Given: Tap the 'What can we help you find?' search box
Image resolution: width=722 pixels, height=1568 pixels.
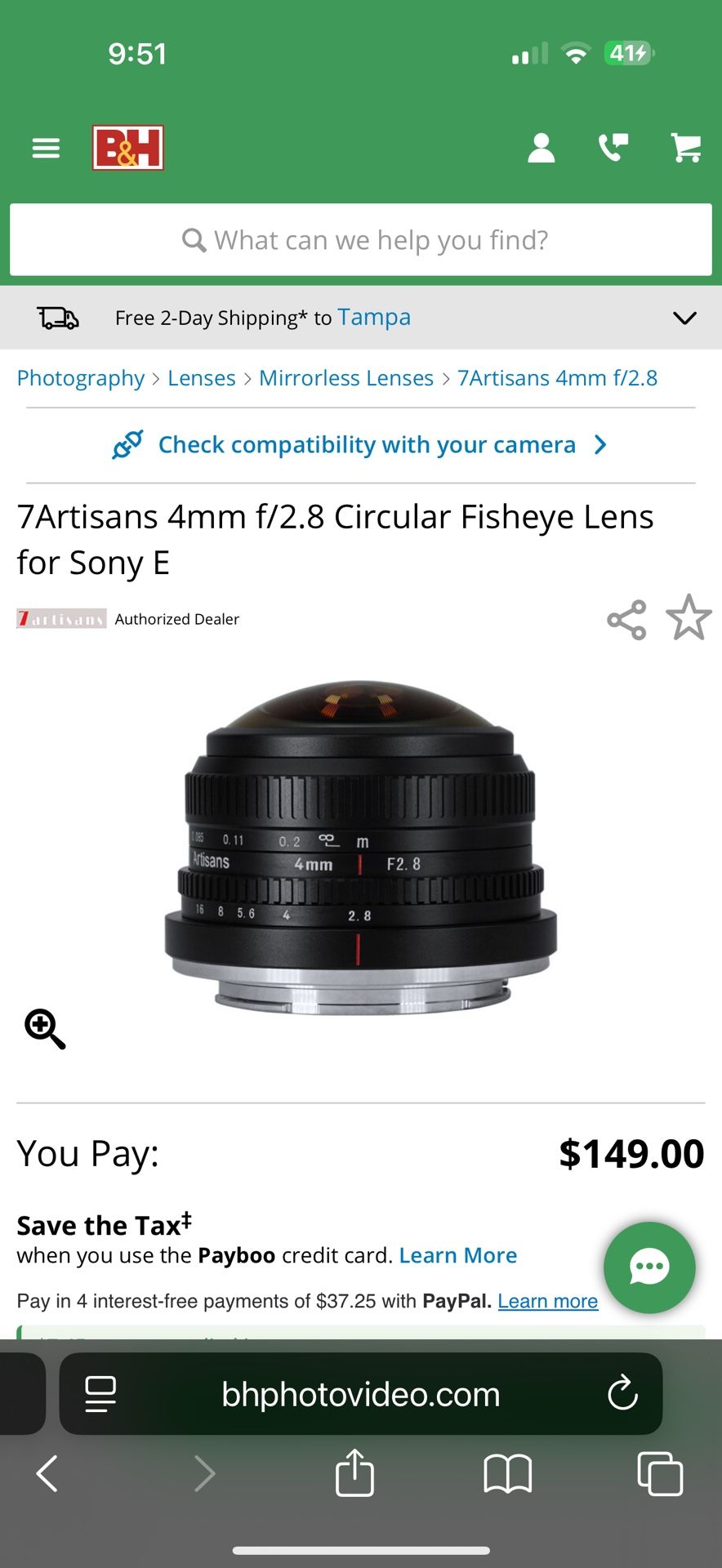Looking at the screenshot, I should pyautogui.click(x=361, y=240).
